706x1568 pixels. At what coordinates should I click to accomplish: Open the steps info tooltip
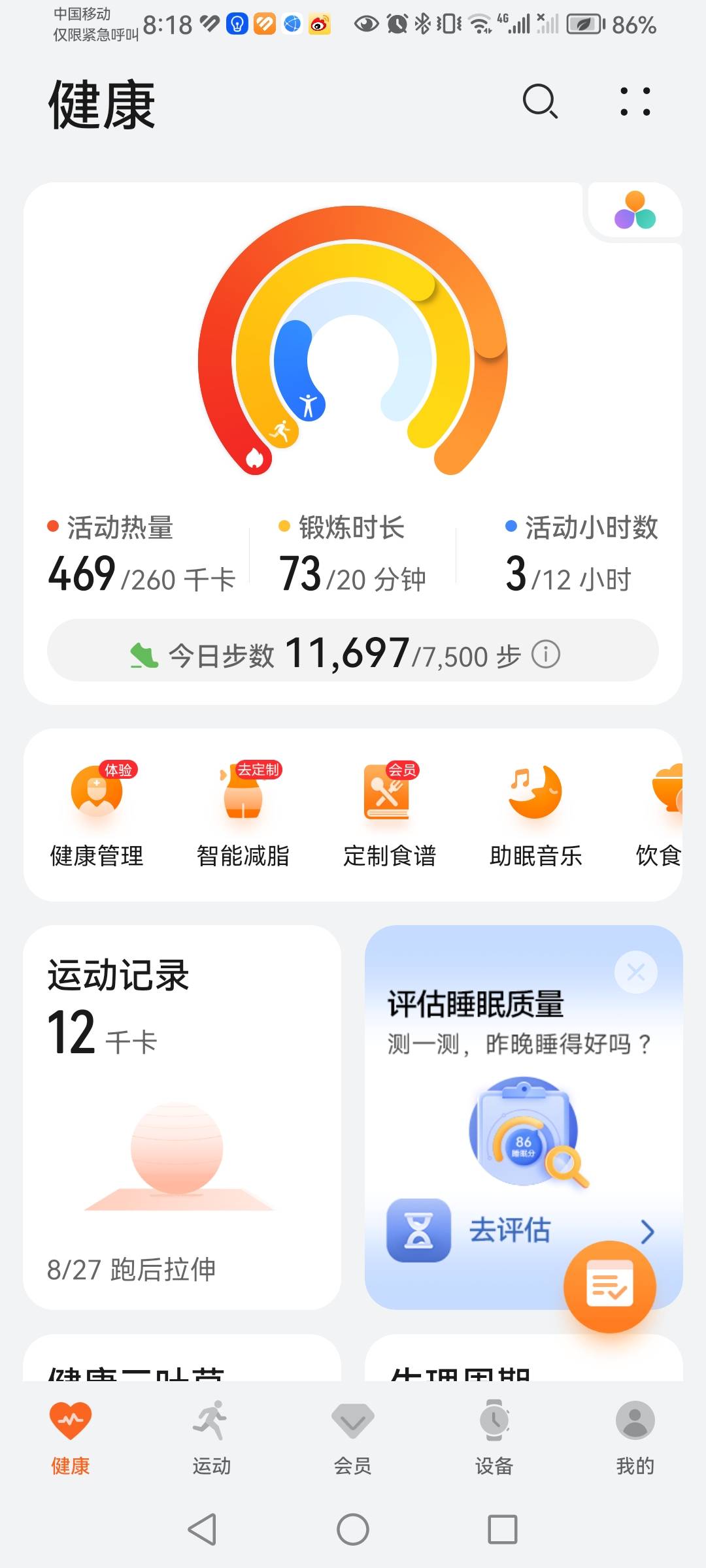tap(546, 654)
